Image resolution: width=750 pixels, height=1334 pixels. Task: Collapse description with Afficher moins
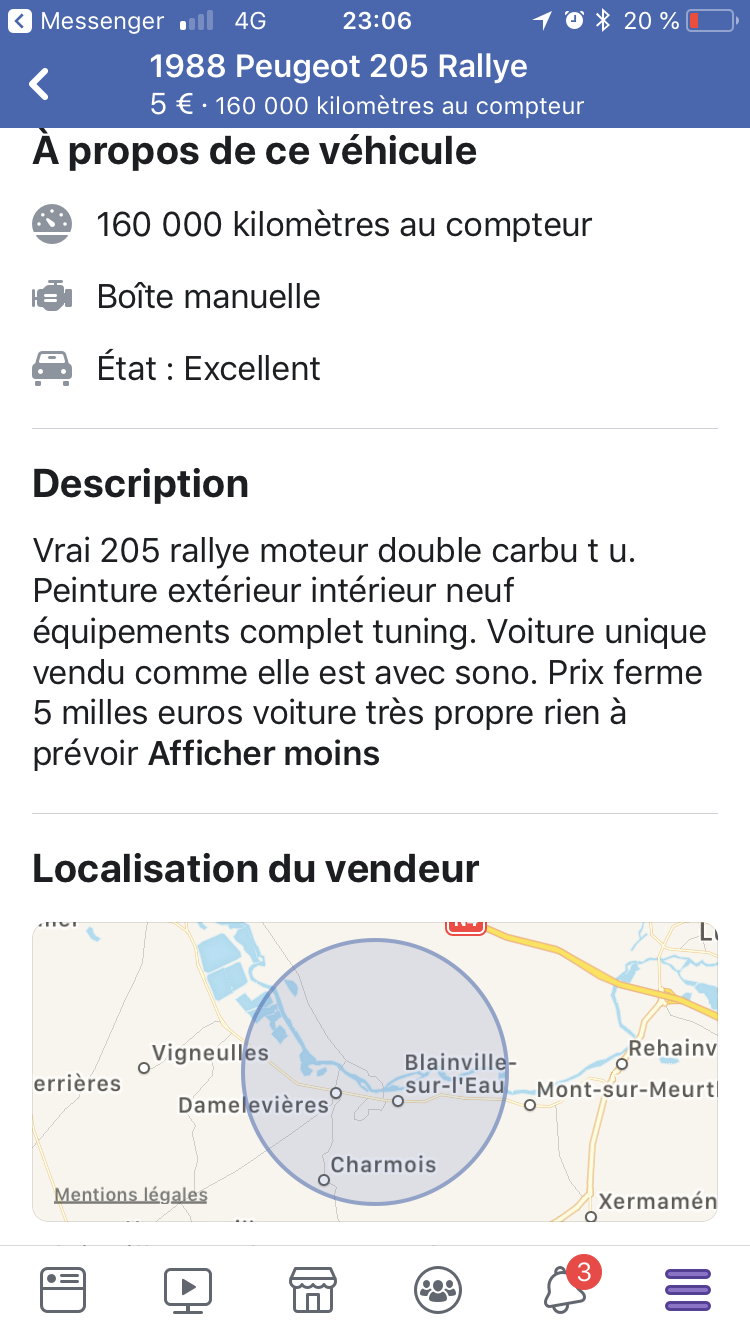pyautogui.click(x=264, y=753)
